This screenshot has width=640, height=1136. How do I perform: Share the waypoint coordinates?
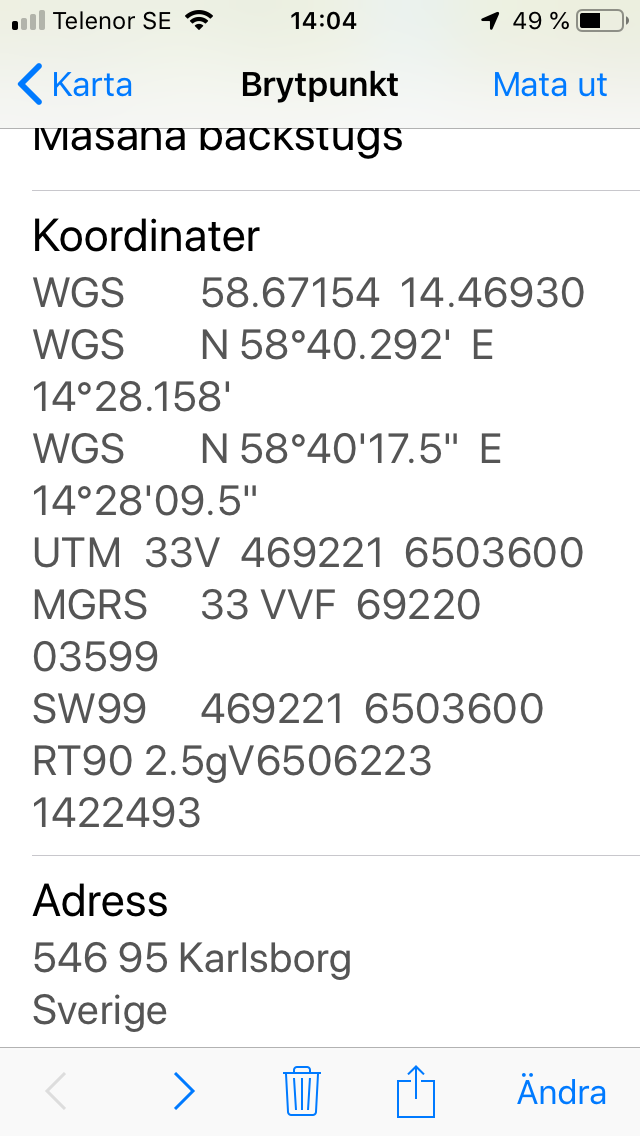tap(417, 1091)
